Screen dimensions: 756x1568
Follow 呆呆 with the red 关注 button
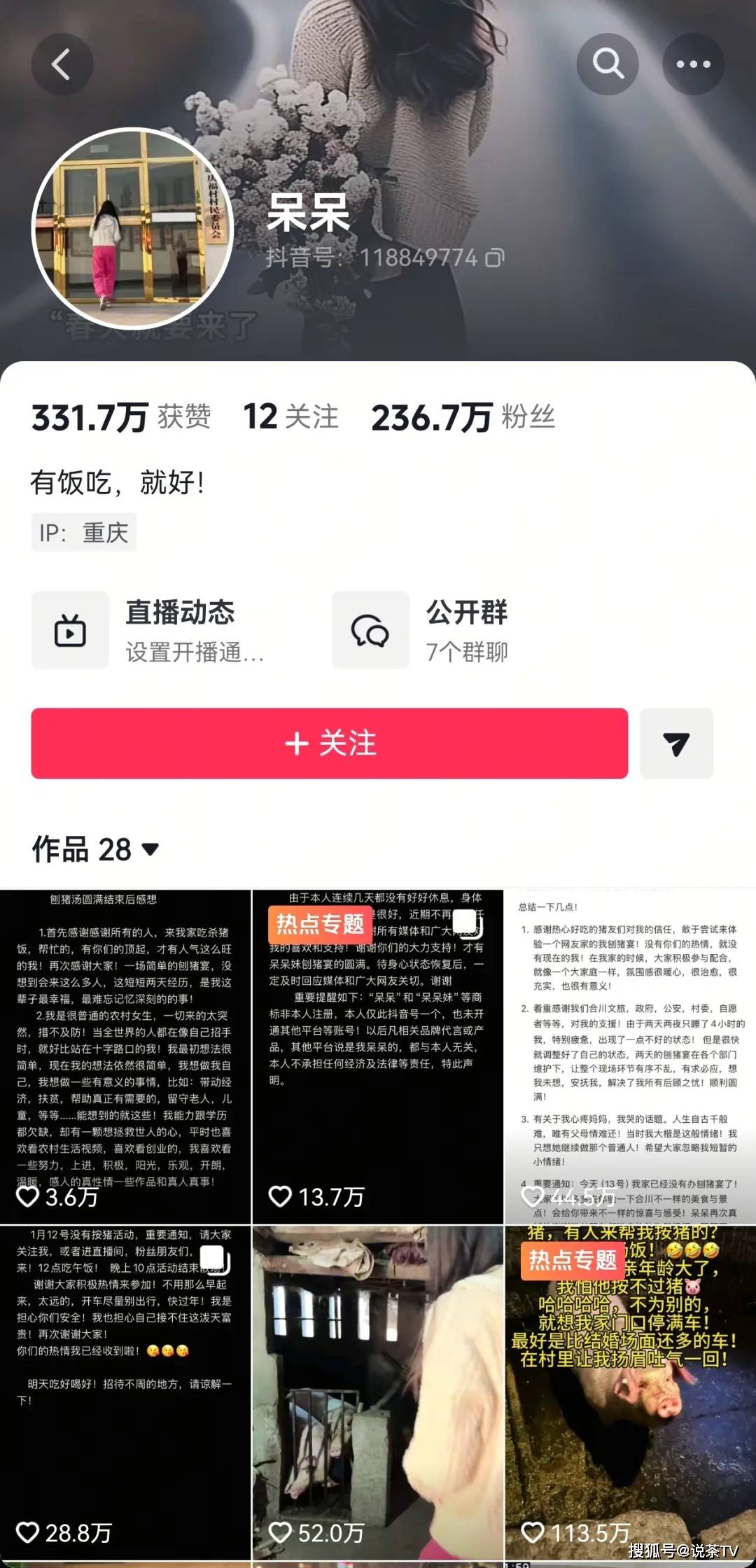coord(329,743)
